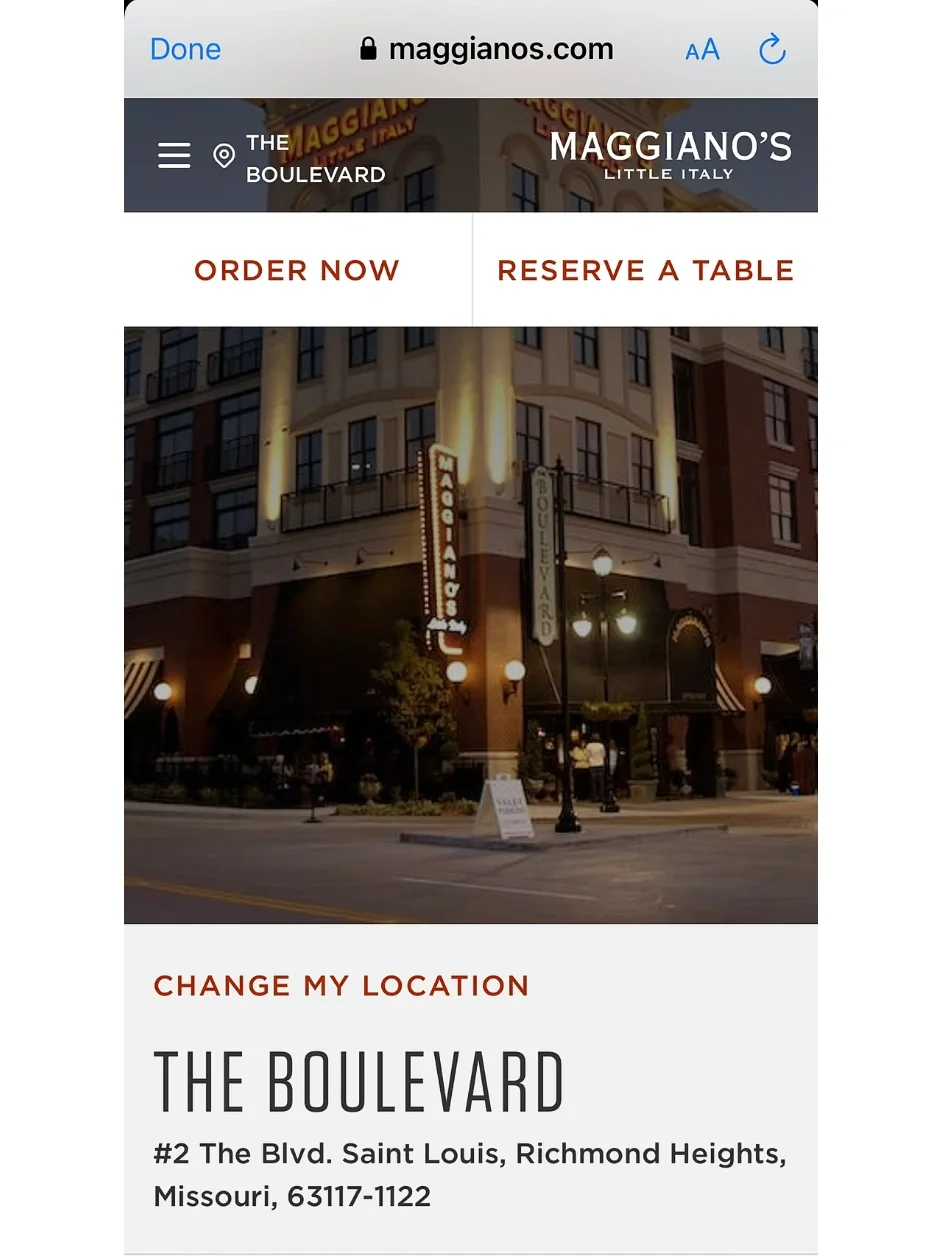
Task: Tap Done to close the browser view
Action: point(185,49)
